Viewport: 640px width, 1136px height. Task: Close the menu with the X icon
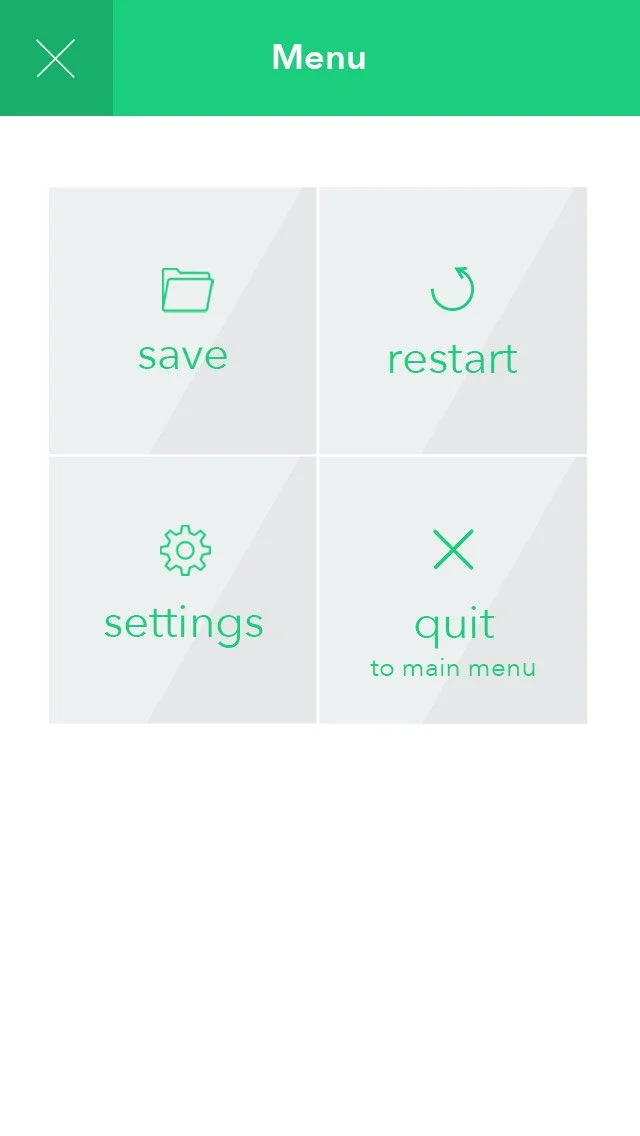(56, 58)
